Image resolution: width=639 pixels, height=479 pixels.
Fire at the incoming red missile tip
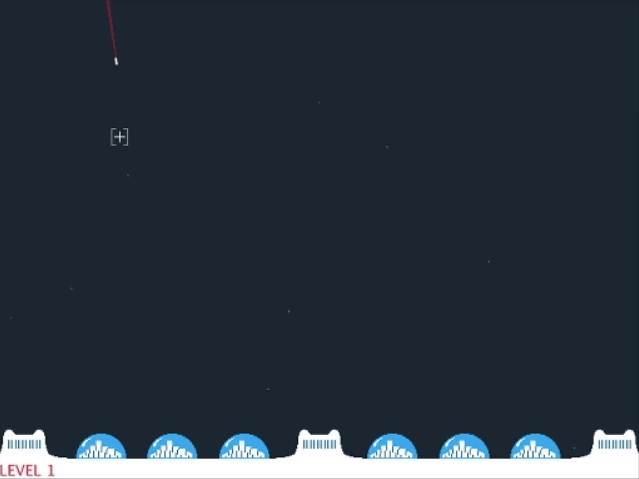(x=116, y=62)
